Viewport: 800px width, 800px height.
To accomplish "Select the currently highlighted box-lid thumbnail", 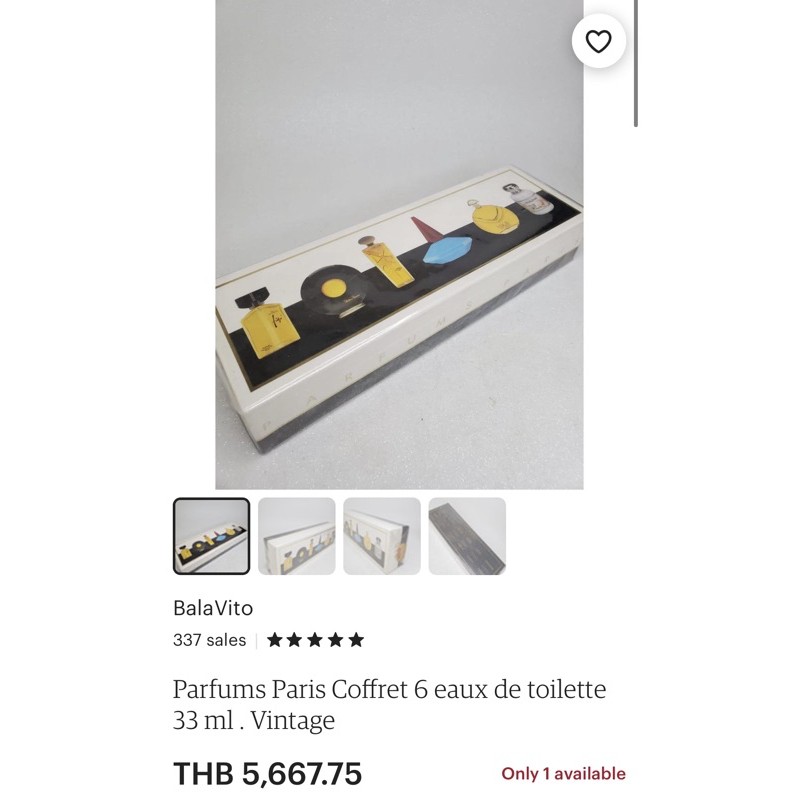I will tap(211, 536).
